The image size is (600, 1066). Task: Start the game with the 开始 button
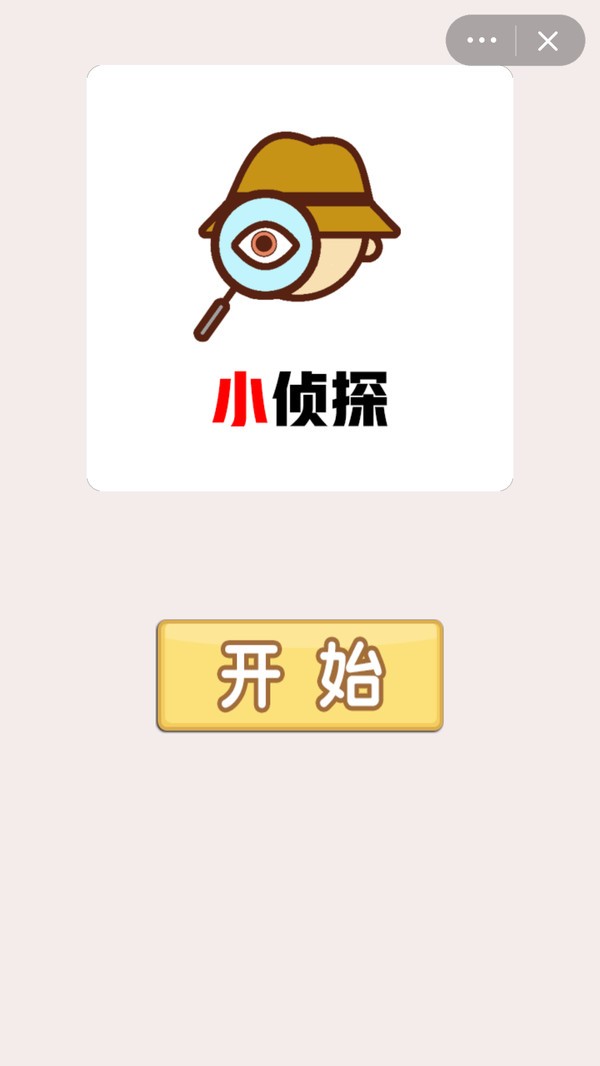click(299, 675)
